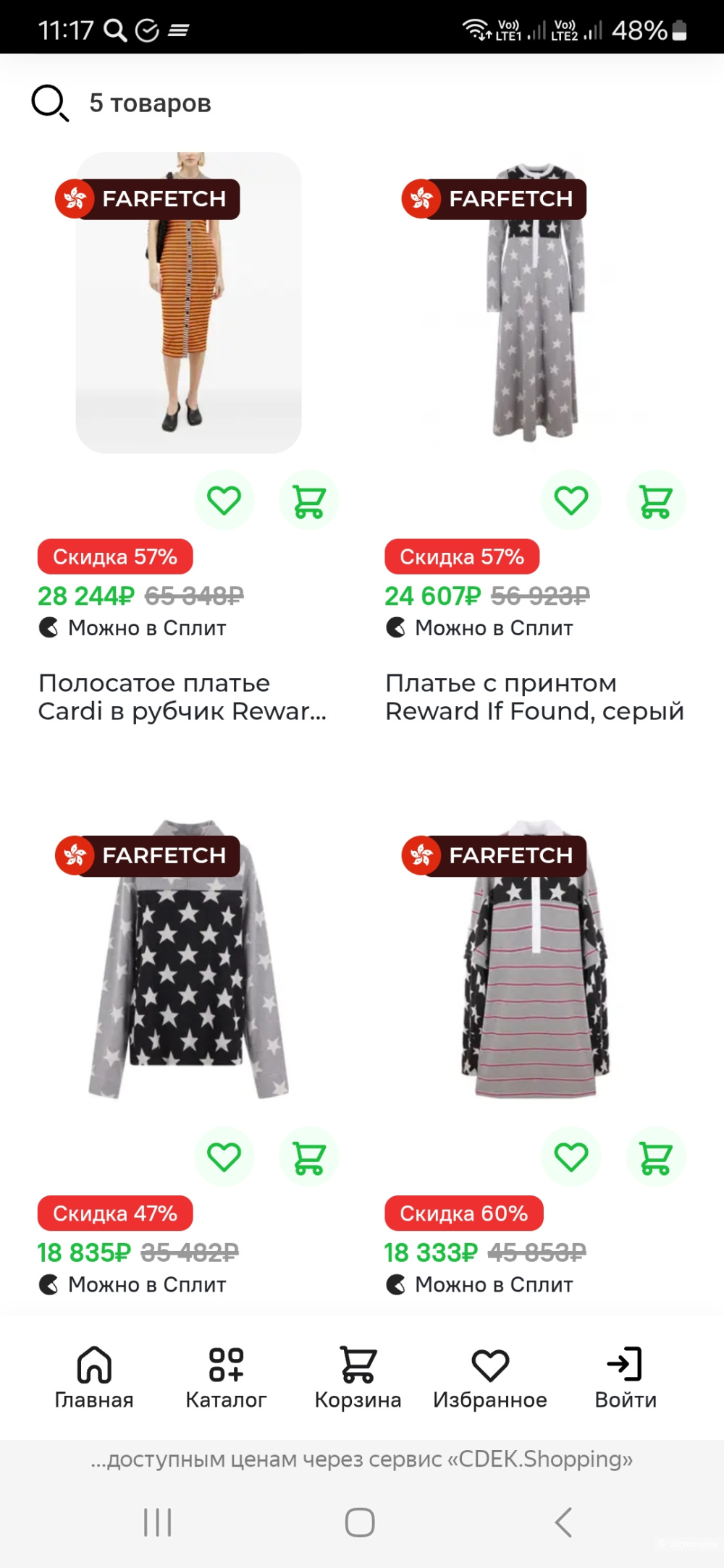Add the star pattern sweater to cart
Image resolution: width=724 pixels, height=1568 pixels.
(308, 1156)
